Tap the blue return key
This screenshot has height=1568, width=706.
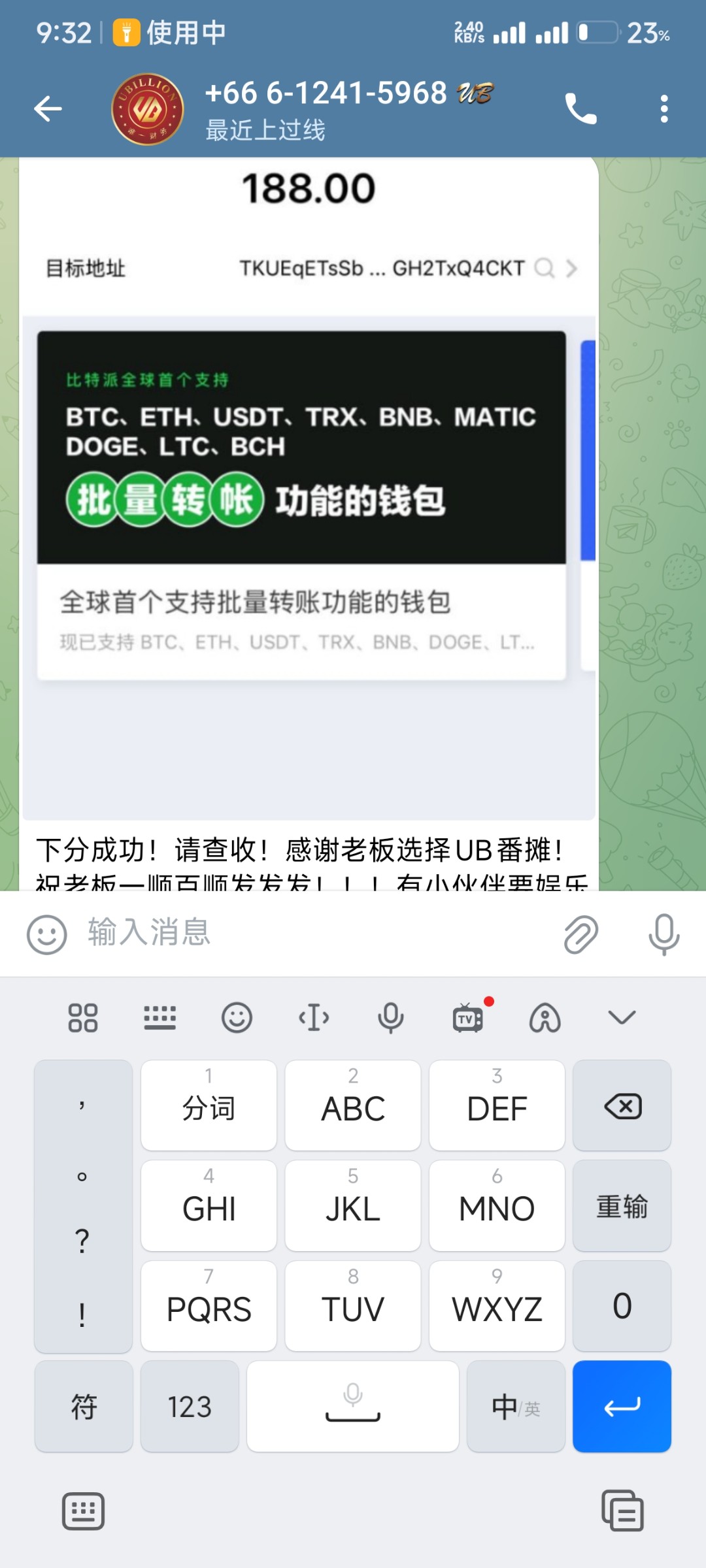point(622,1407)
